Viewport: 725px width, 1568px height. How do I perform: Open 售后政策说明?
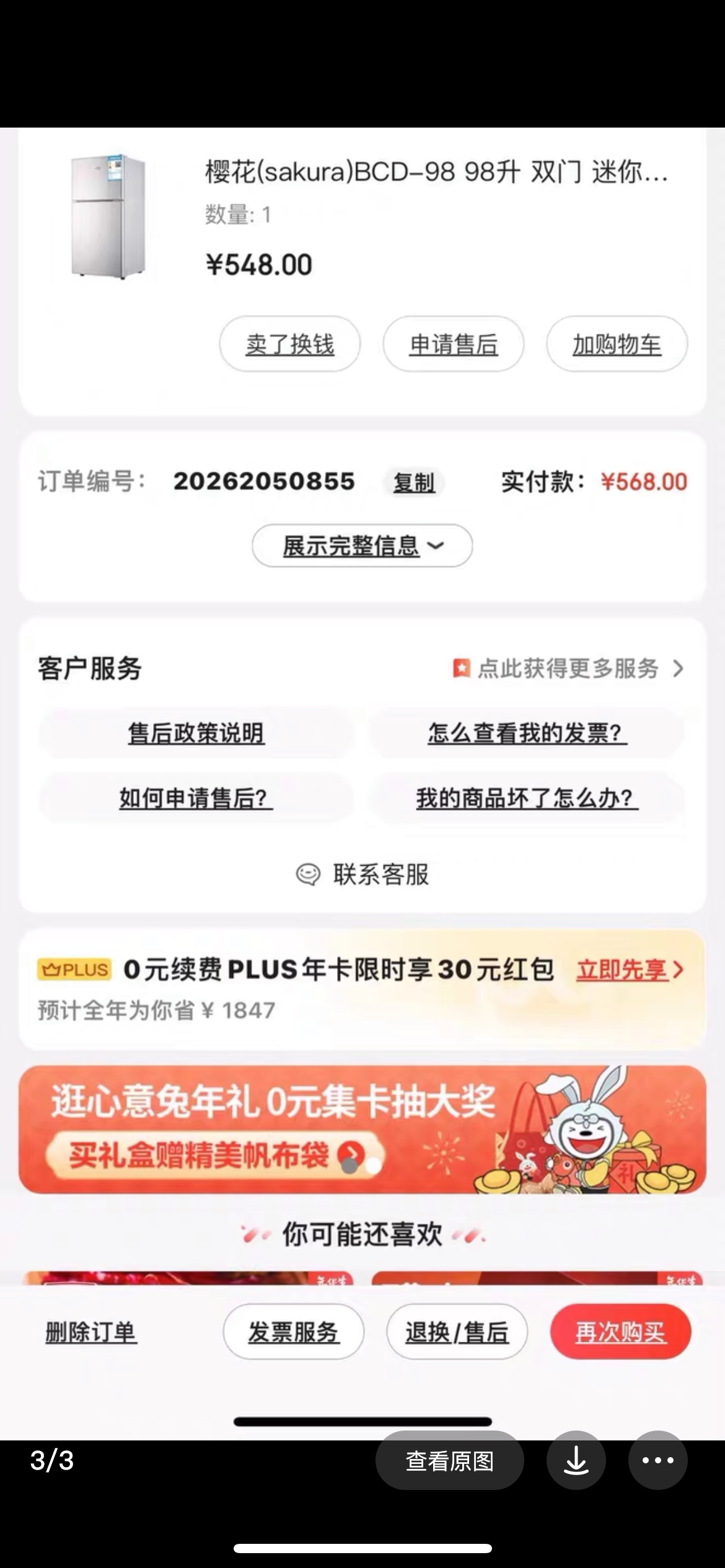point(196,733)
